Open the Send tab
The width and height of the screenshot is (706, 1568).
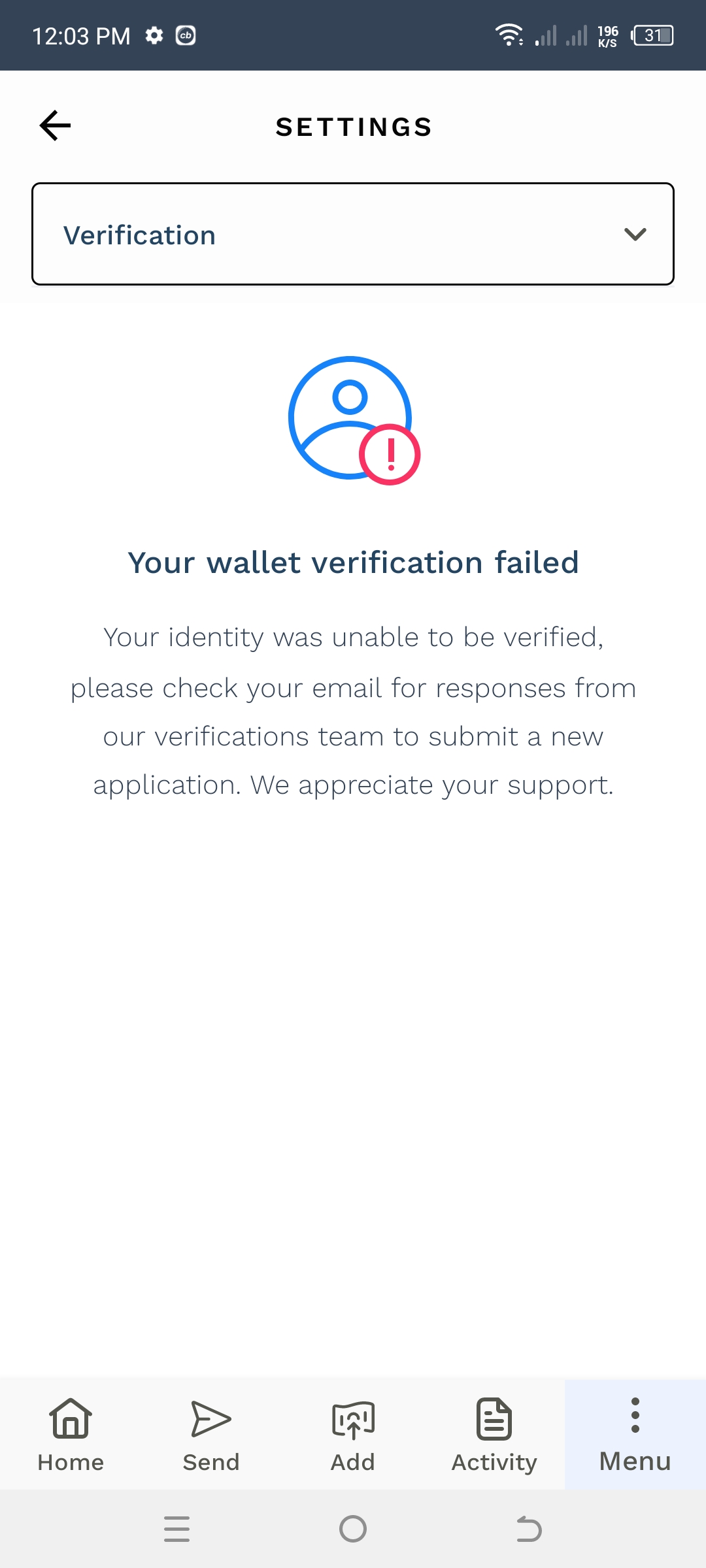(211, 1435)
